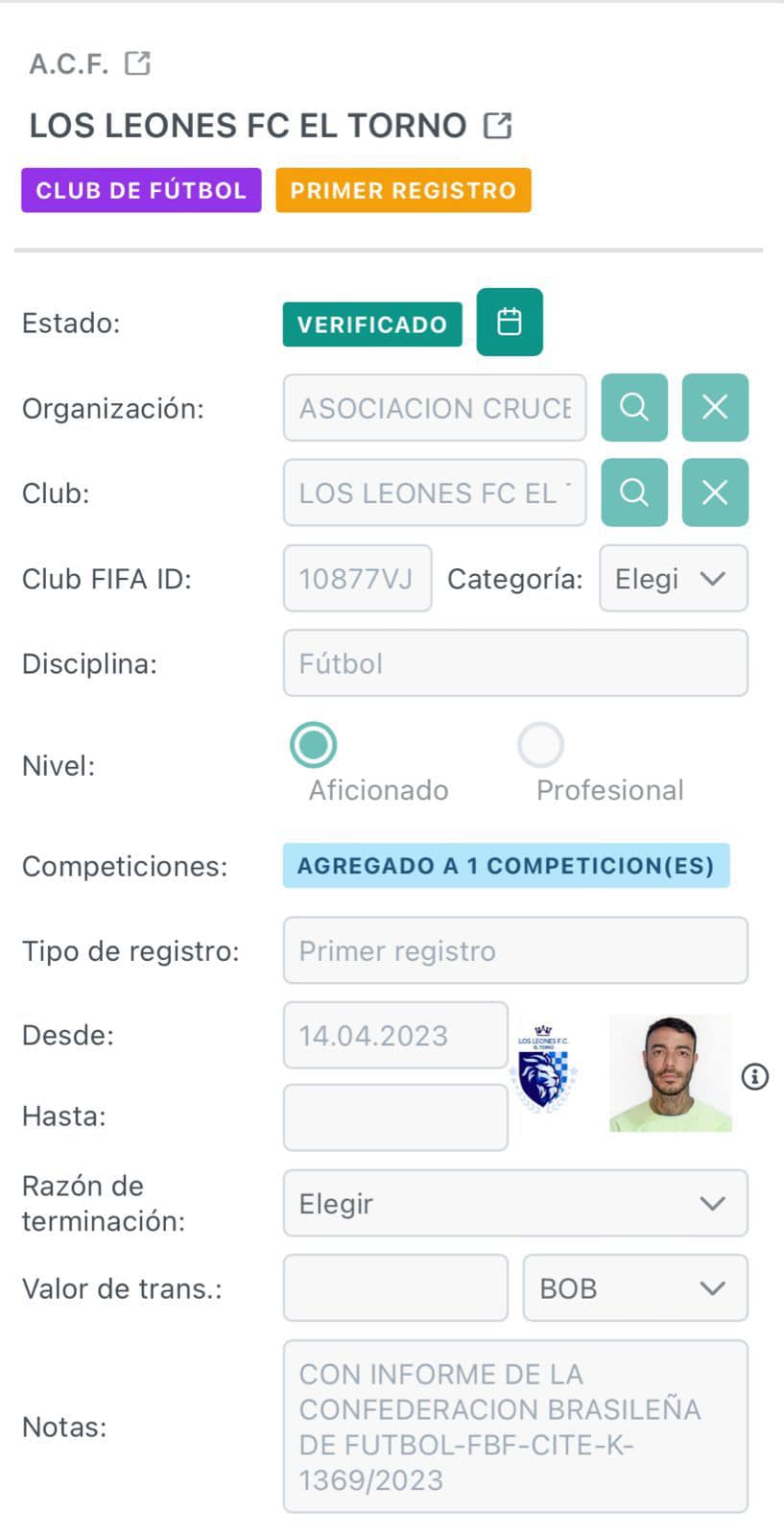Clear the Club field
This screenshot has width=784, height=1536.
pos(715,492)
